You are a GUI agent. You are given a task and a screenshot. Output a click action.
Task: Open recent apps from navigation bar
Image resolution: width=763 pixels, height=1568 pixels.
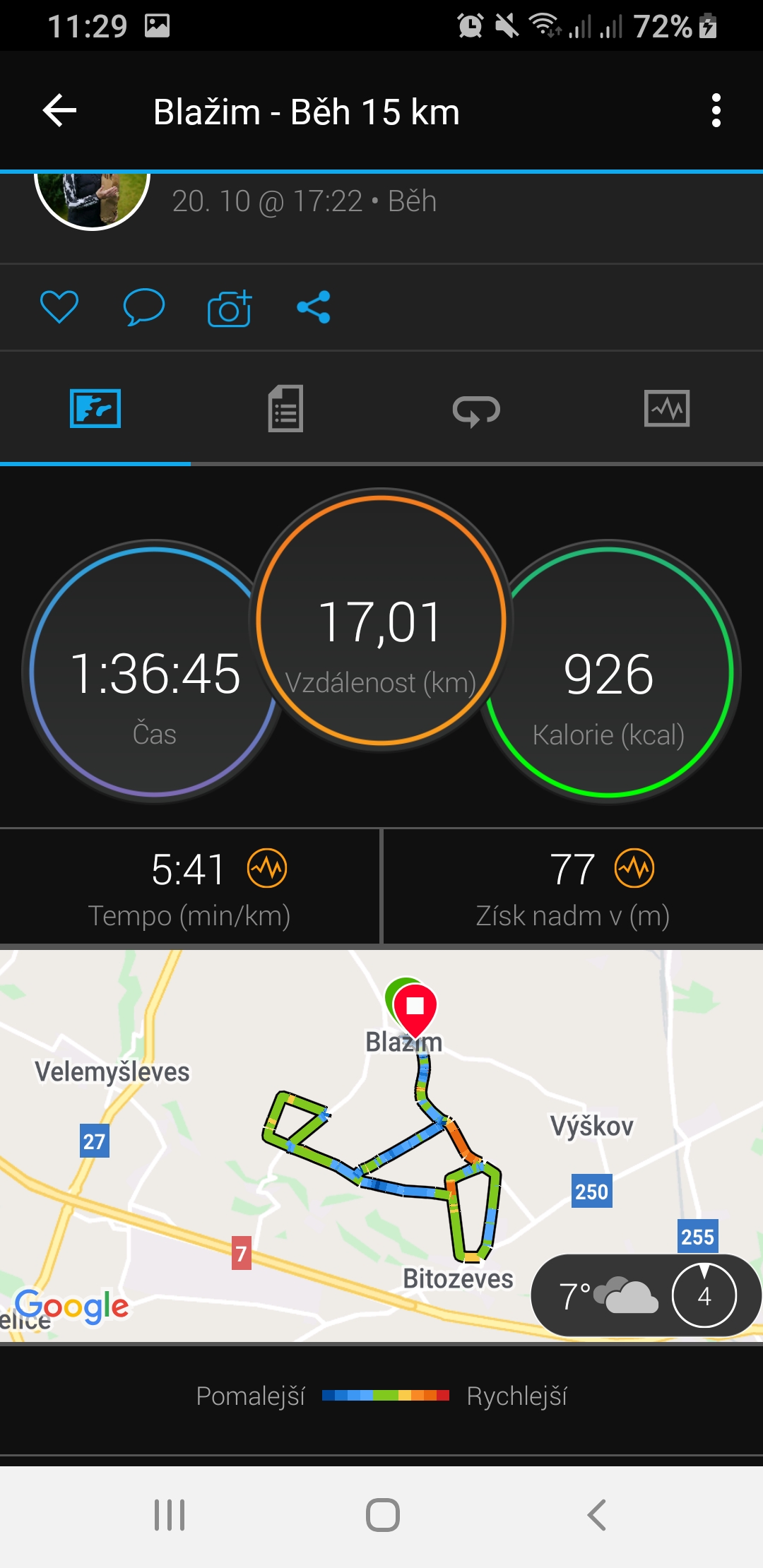(170, 1515)
